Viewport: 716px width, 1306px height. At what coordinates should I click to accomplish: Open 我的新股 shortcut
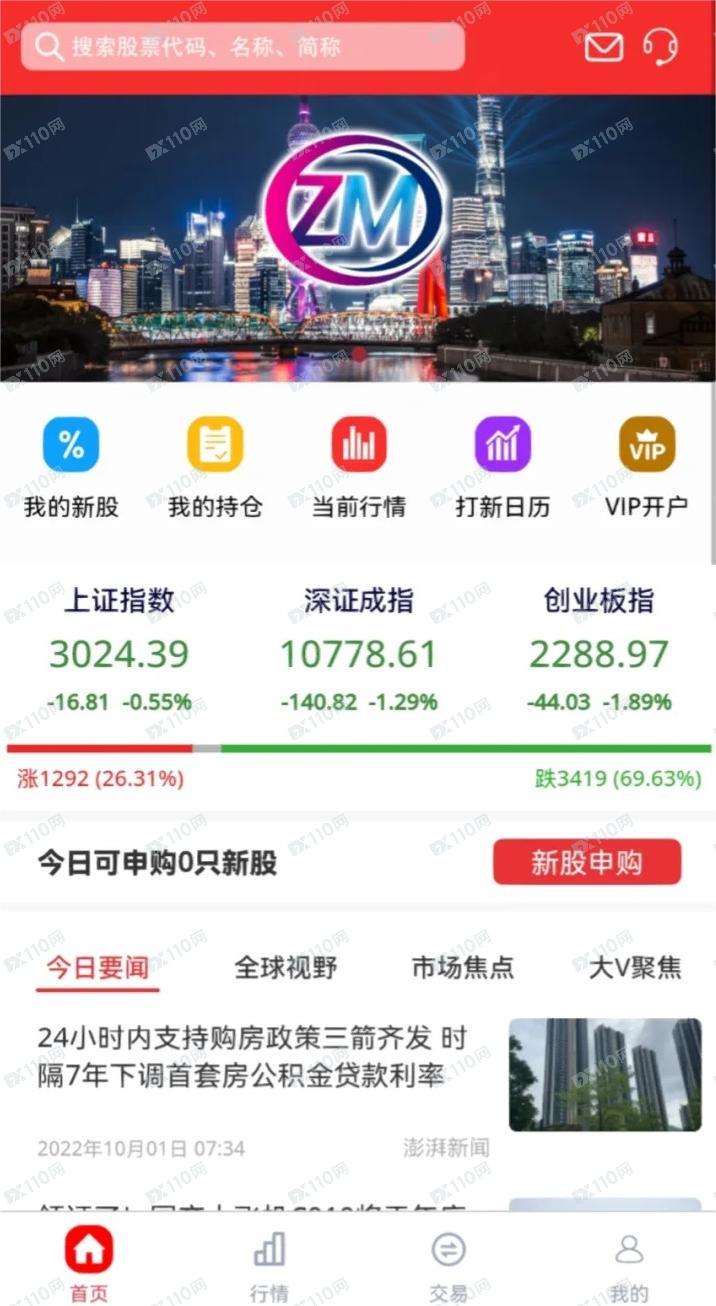click(x=71, y=467)
